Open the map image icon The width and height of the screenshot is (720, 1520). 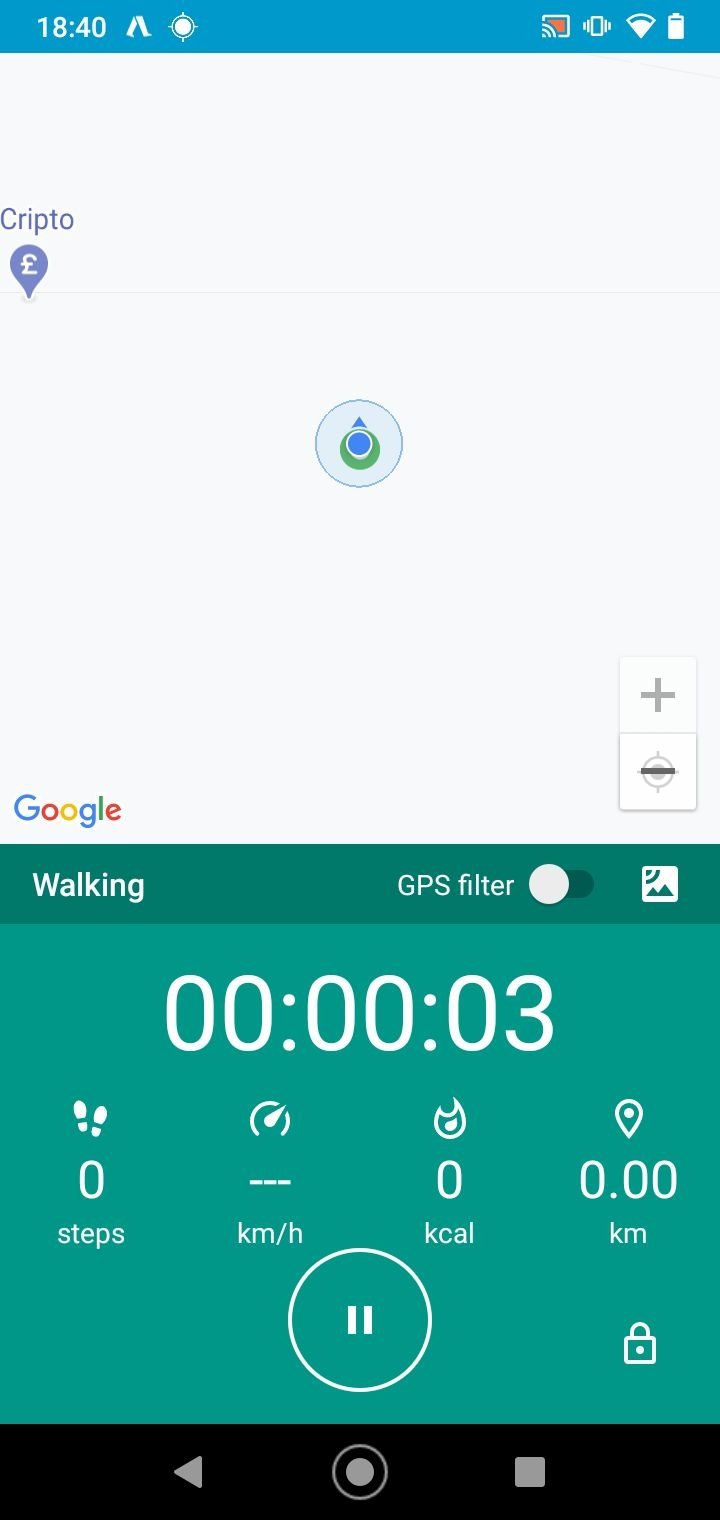click(x=660, y=884)
